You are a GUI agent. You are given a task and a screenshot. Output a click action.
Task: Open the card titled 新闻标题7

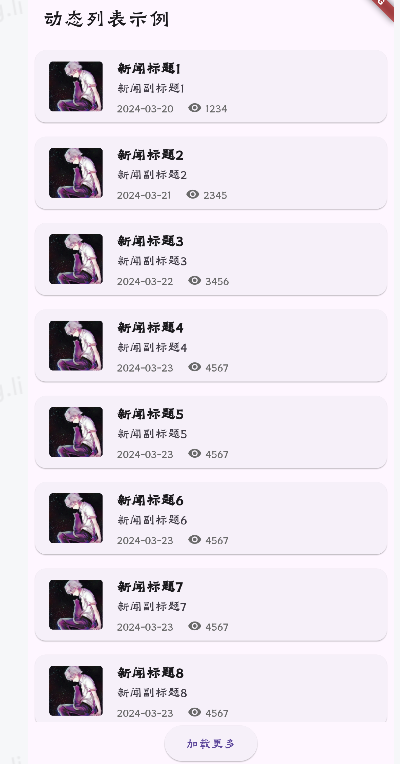pyautogui.click(x=211, y=605)
